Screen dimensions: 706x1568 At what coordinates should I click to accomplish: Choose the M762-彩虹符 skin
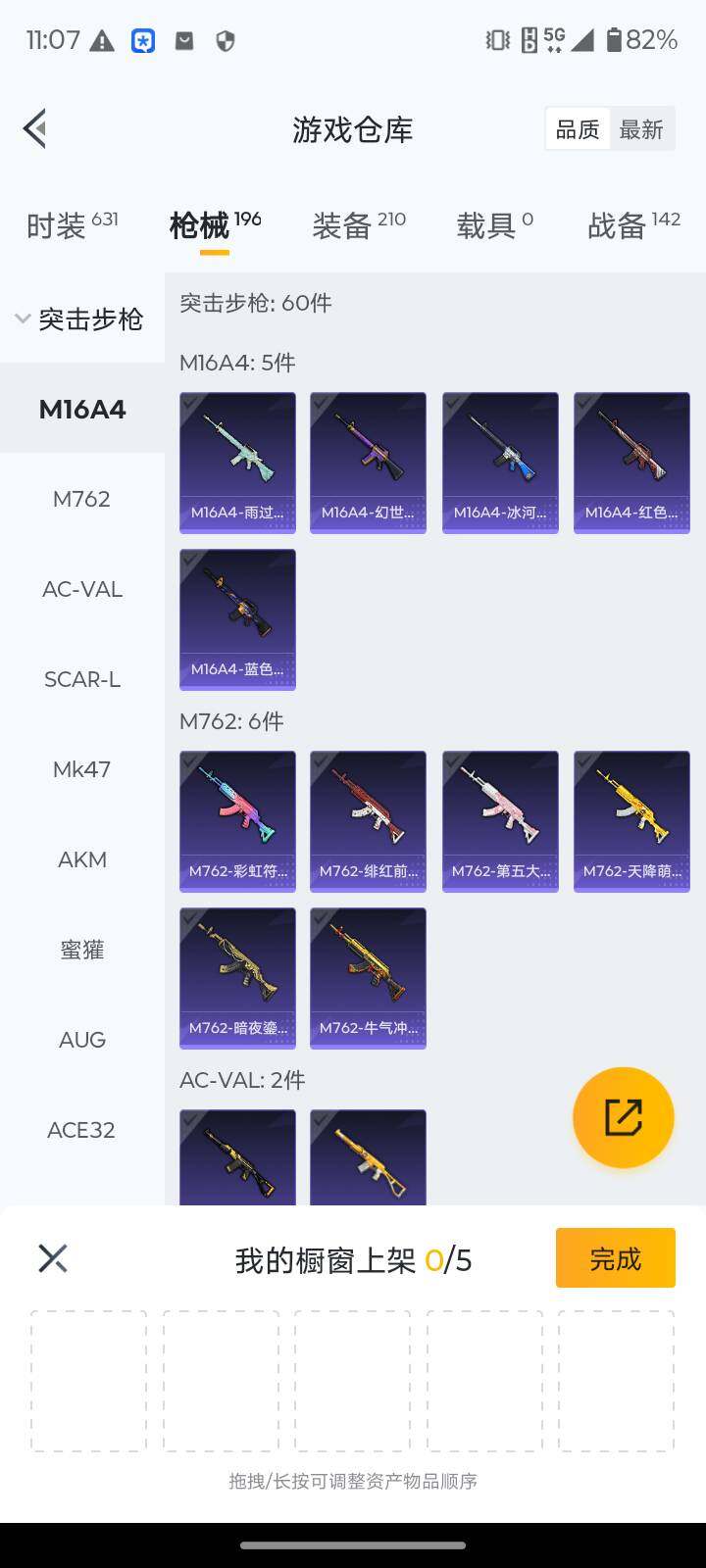tap(237, 821)
